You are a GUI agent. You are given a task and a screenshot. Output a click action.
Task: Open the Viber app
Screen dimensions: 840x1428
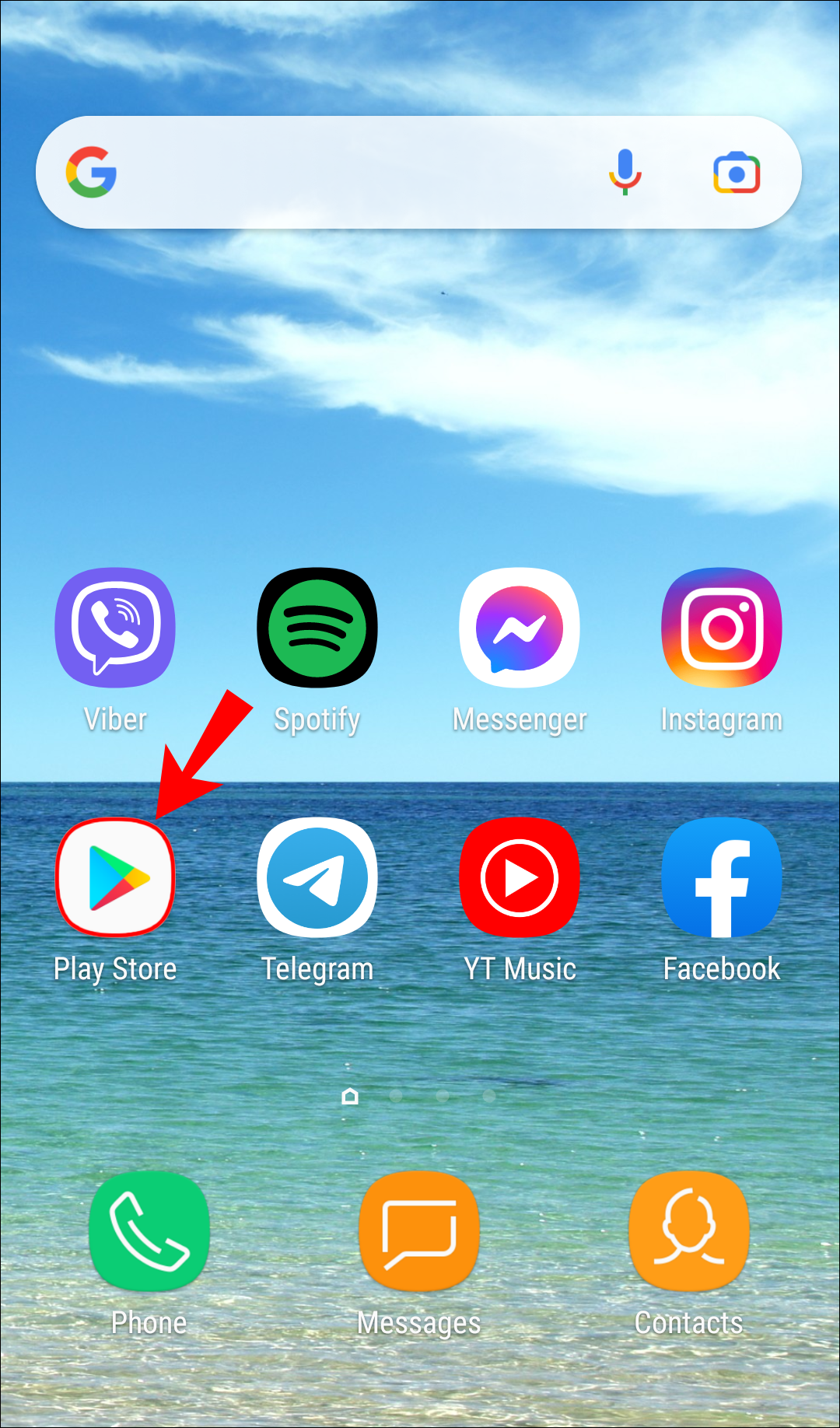pos(115,628)
